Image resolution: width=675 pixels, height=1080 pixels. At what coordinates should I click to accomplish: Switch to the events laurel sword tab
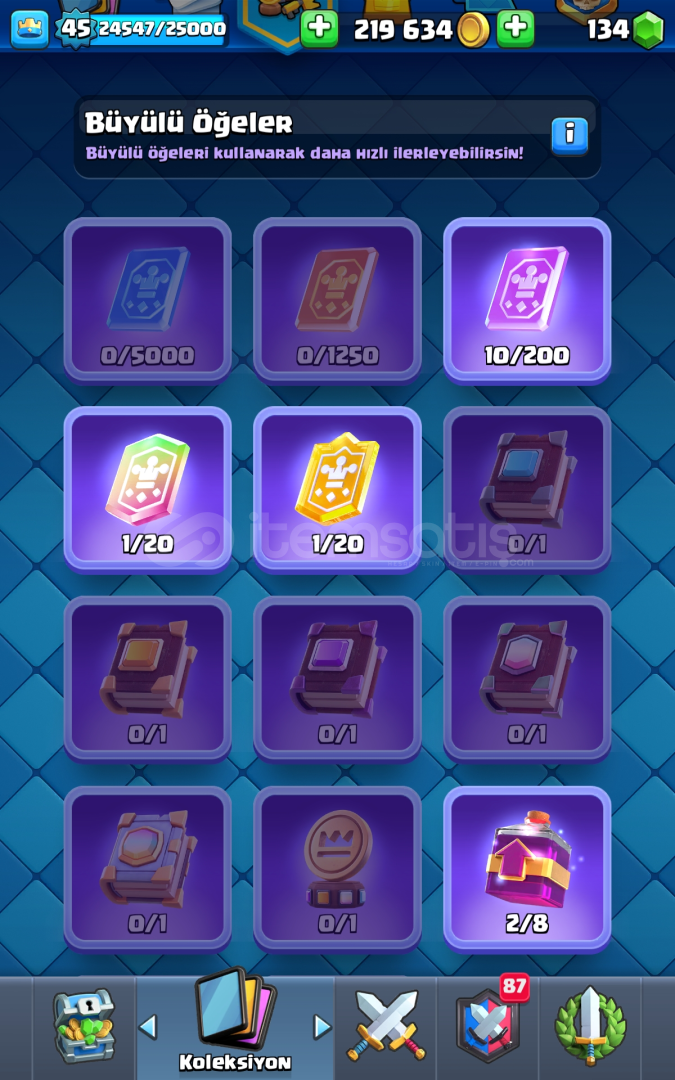point(590,1025)
